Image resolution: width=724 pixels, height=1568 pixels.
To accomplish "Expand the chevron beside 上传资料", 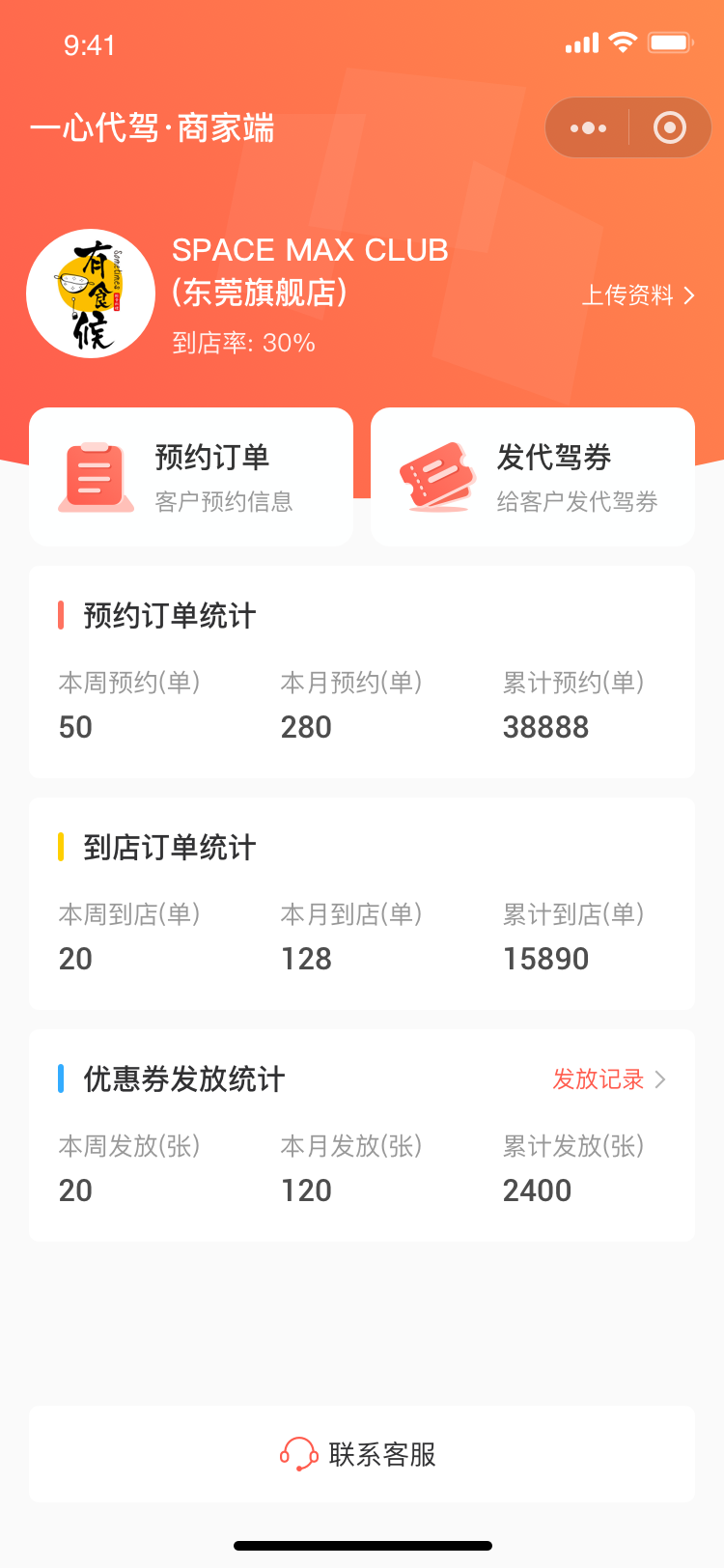I will pyautogui.click(x=687, y=296).
